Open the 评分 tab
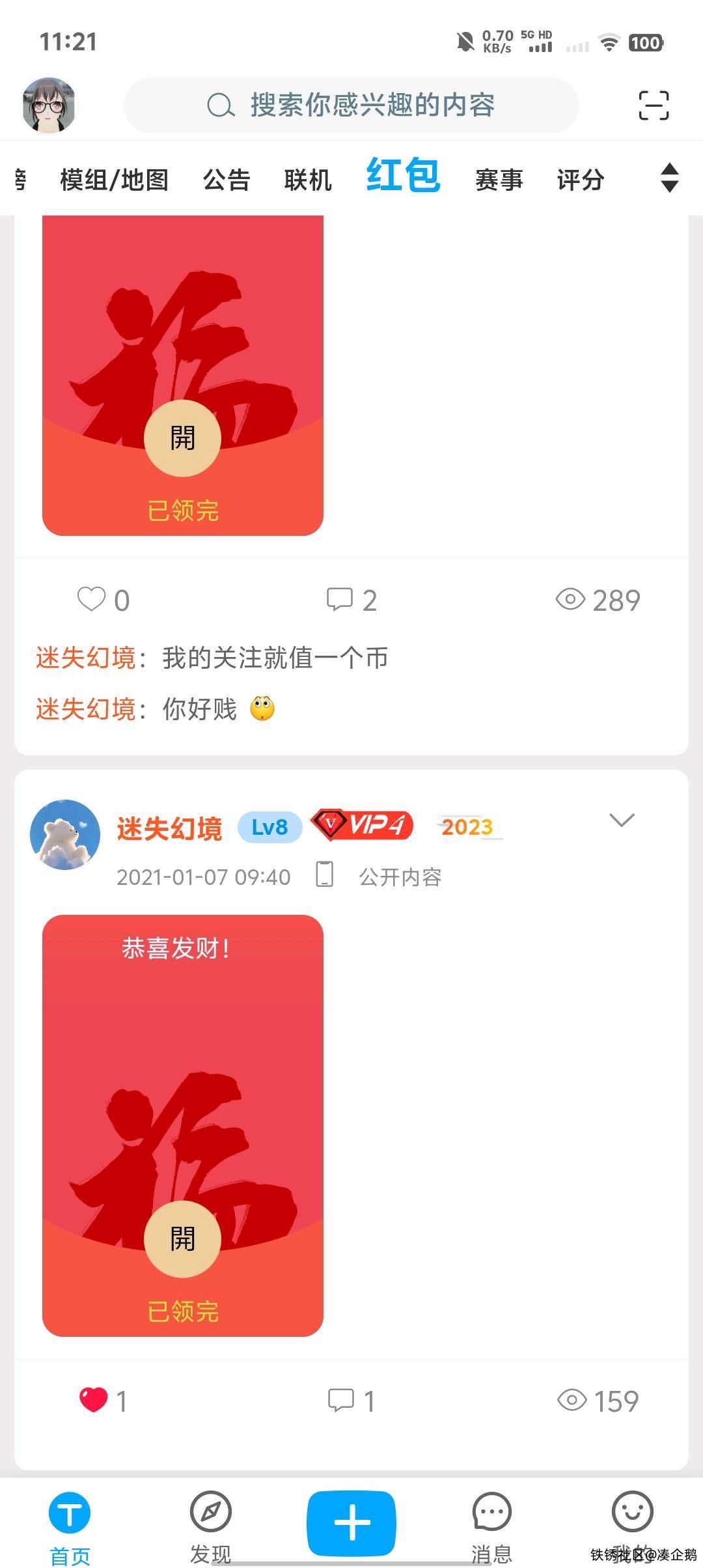Image resolution: width=703 pixels, height=1568 pixels. pyautogui.click(x=581, y=180)
